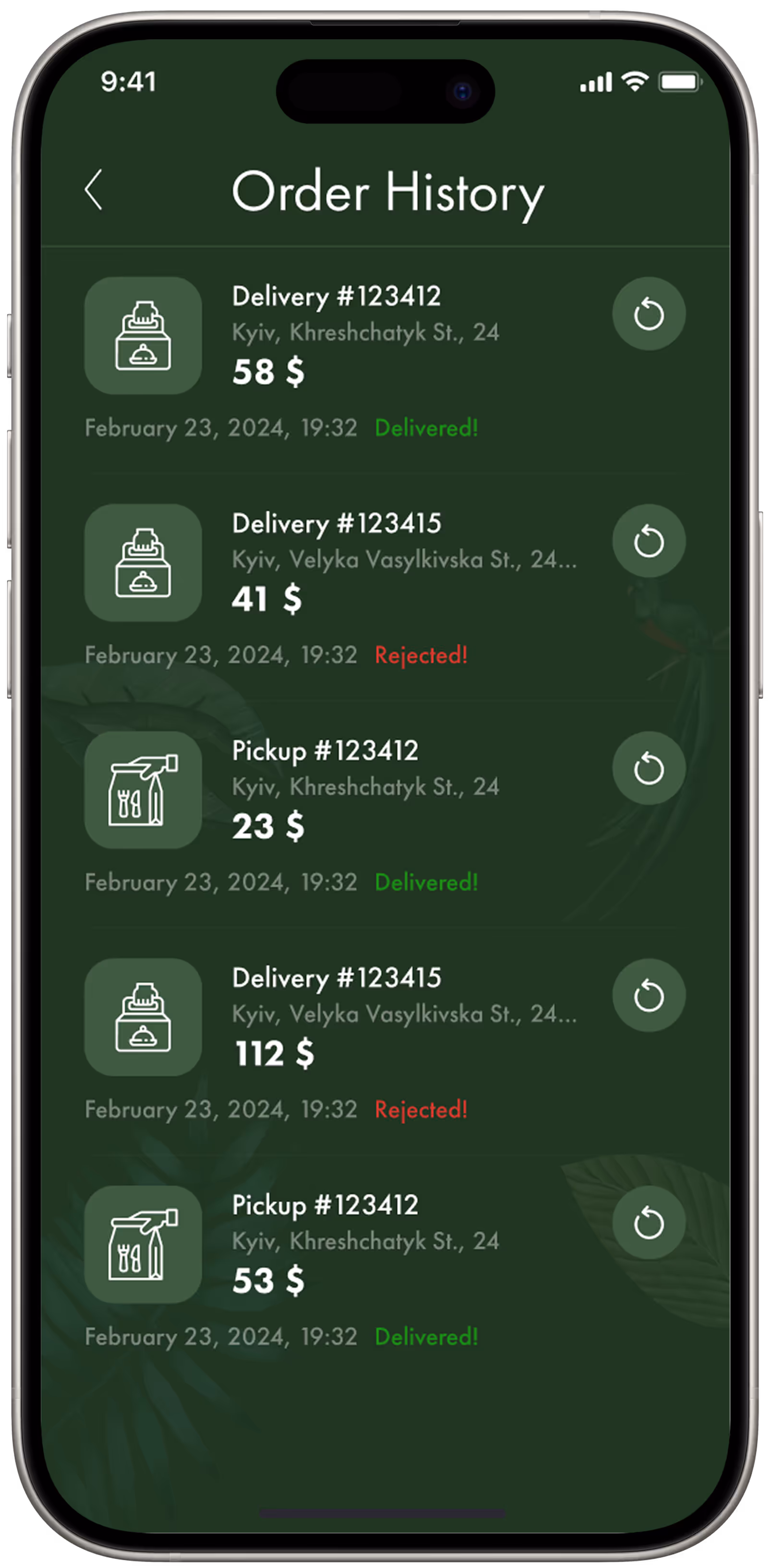Screen dimensions: 770x1568
Task: Repeat the 112 $ delivery order
Action: [x=648, y=996]
